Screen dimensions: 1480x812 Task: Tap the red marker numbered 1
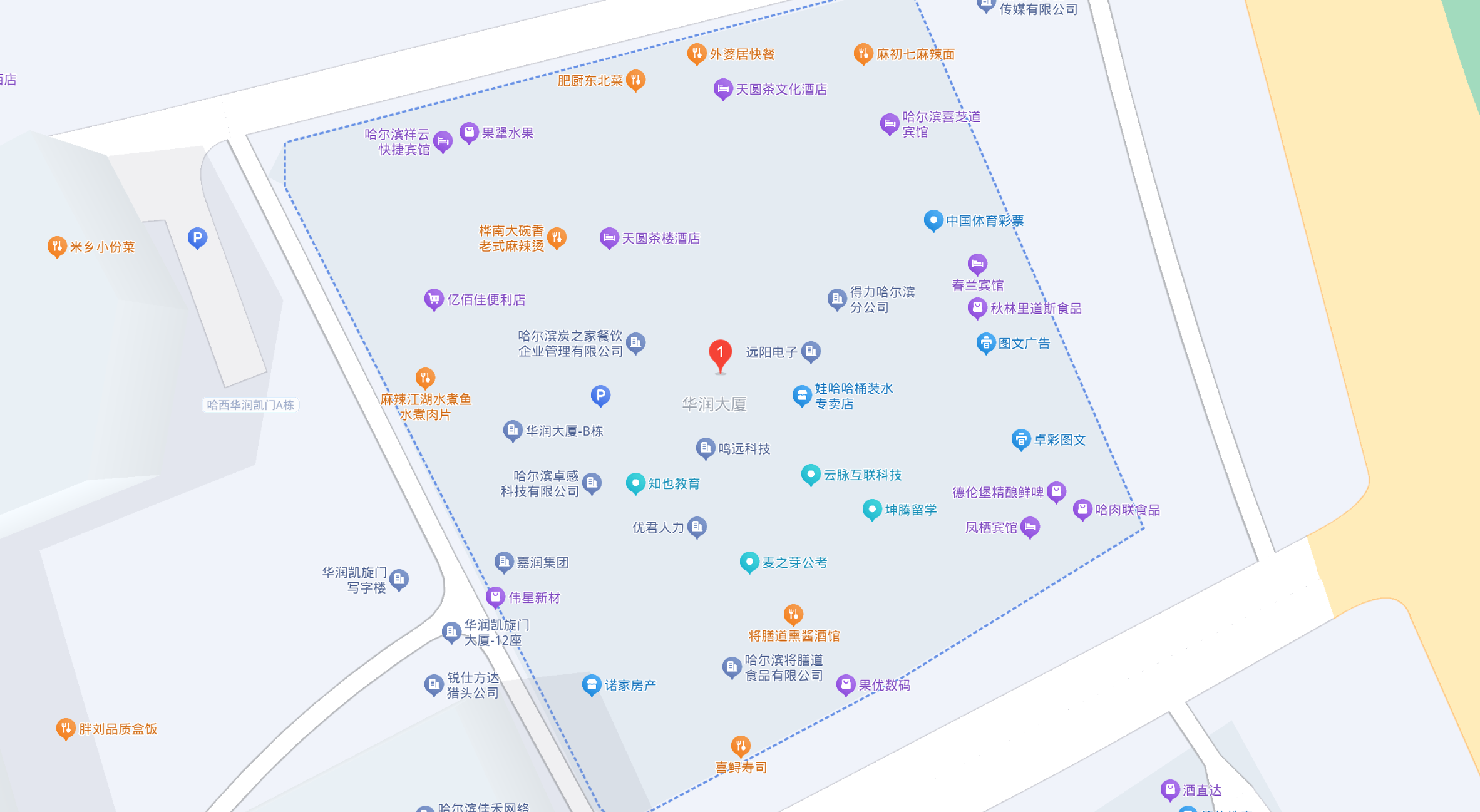(720, 354)
